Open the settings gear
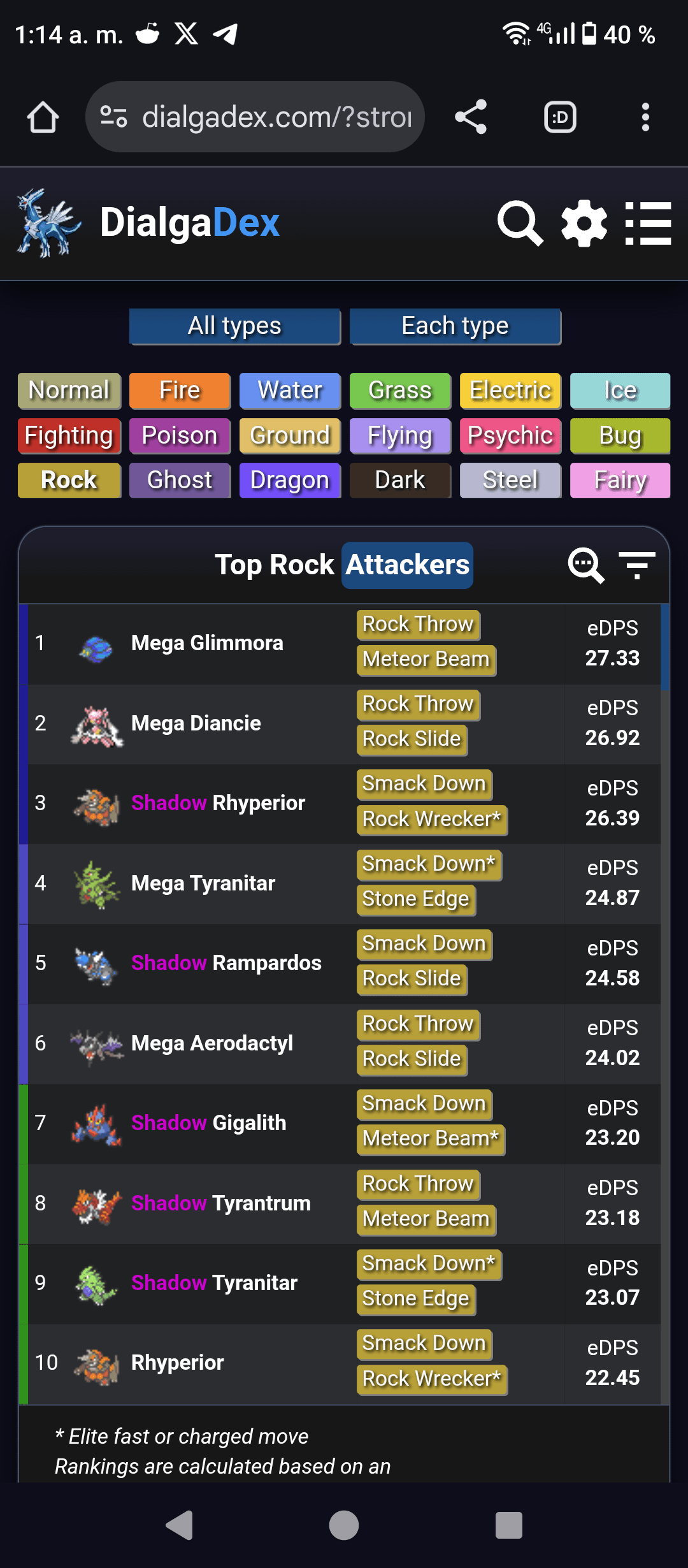This screenshot has width=688, height=1568. pos(584,224)
